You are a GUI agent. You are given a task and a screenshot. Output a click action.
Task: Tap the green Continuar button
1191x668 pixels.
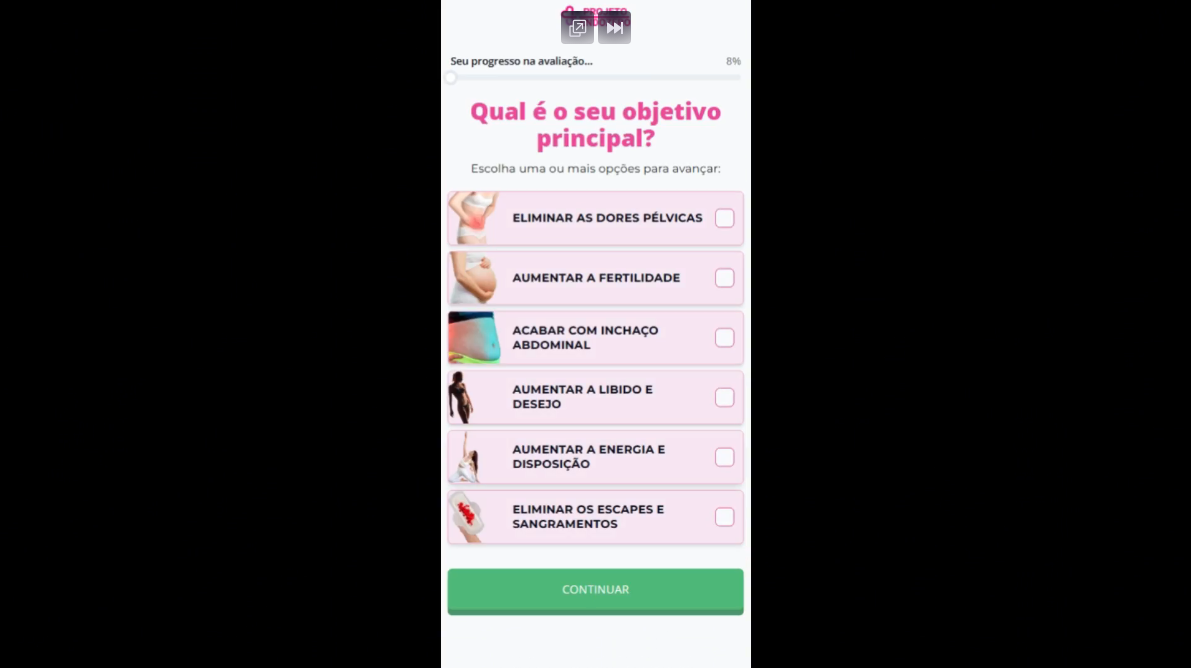click(x=595, y=590)
